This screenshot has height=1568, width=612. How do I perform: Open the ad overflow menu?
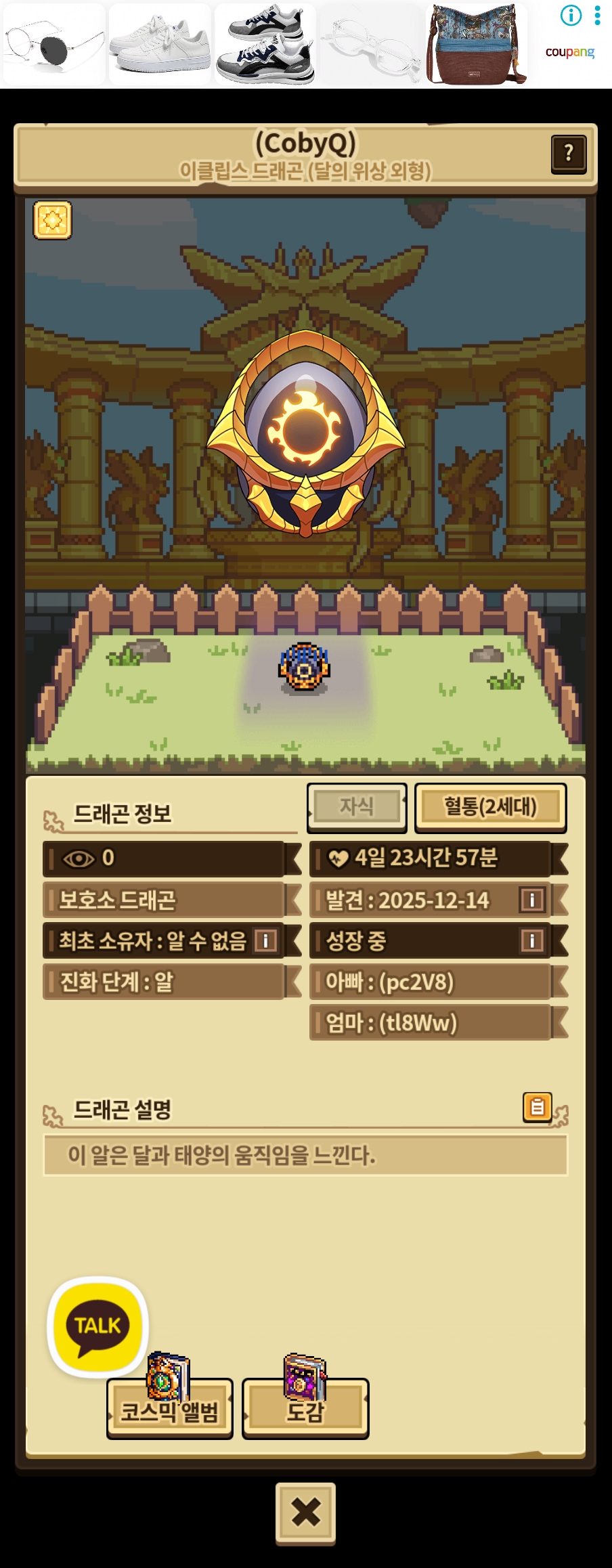(597, 16)
